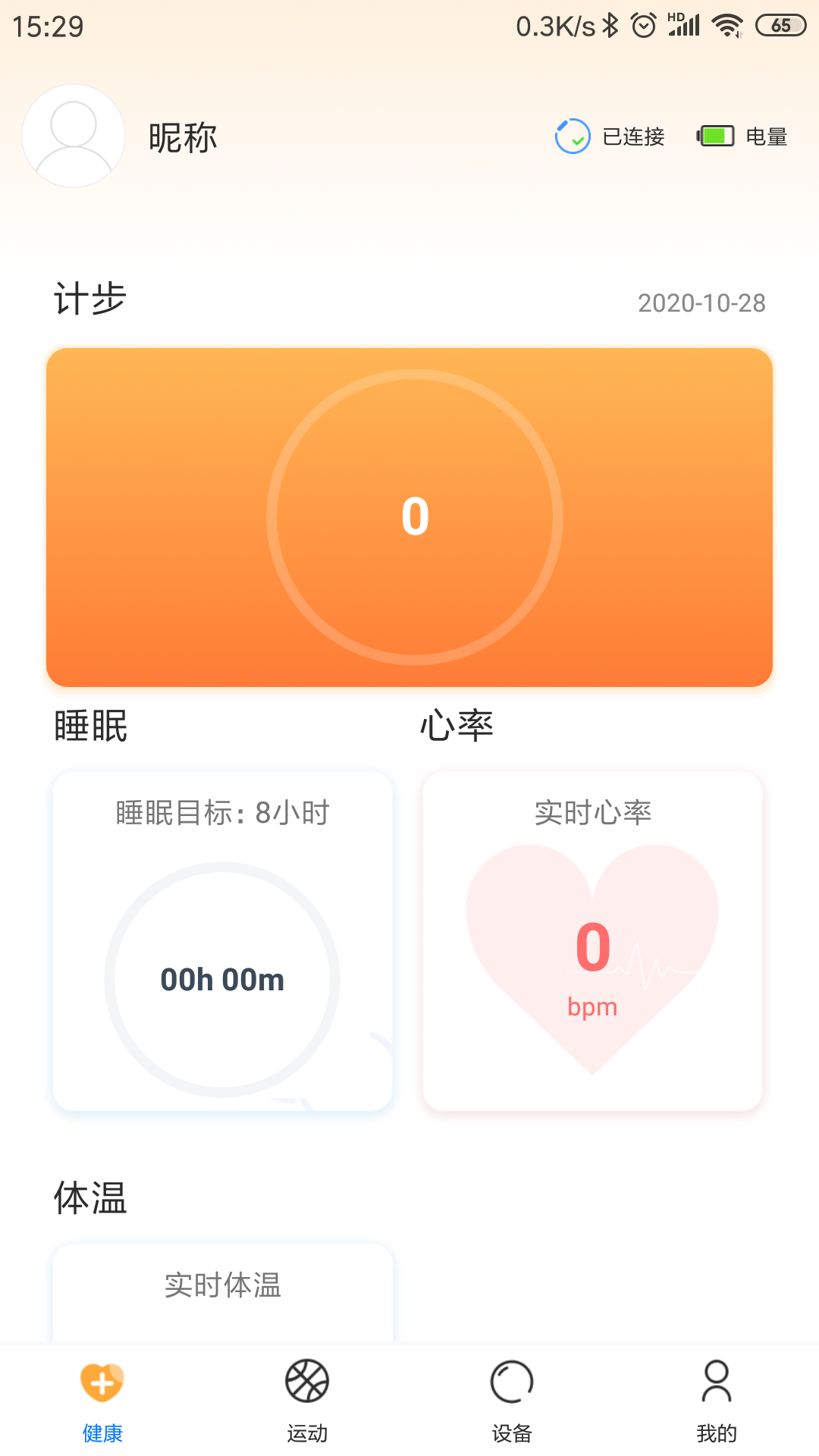Tap 昵称 to edit nickname
The height and width of the screenshot is (1456, 819).
point(182,137)
